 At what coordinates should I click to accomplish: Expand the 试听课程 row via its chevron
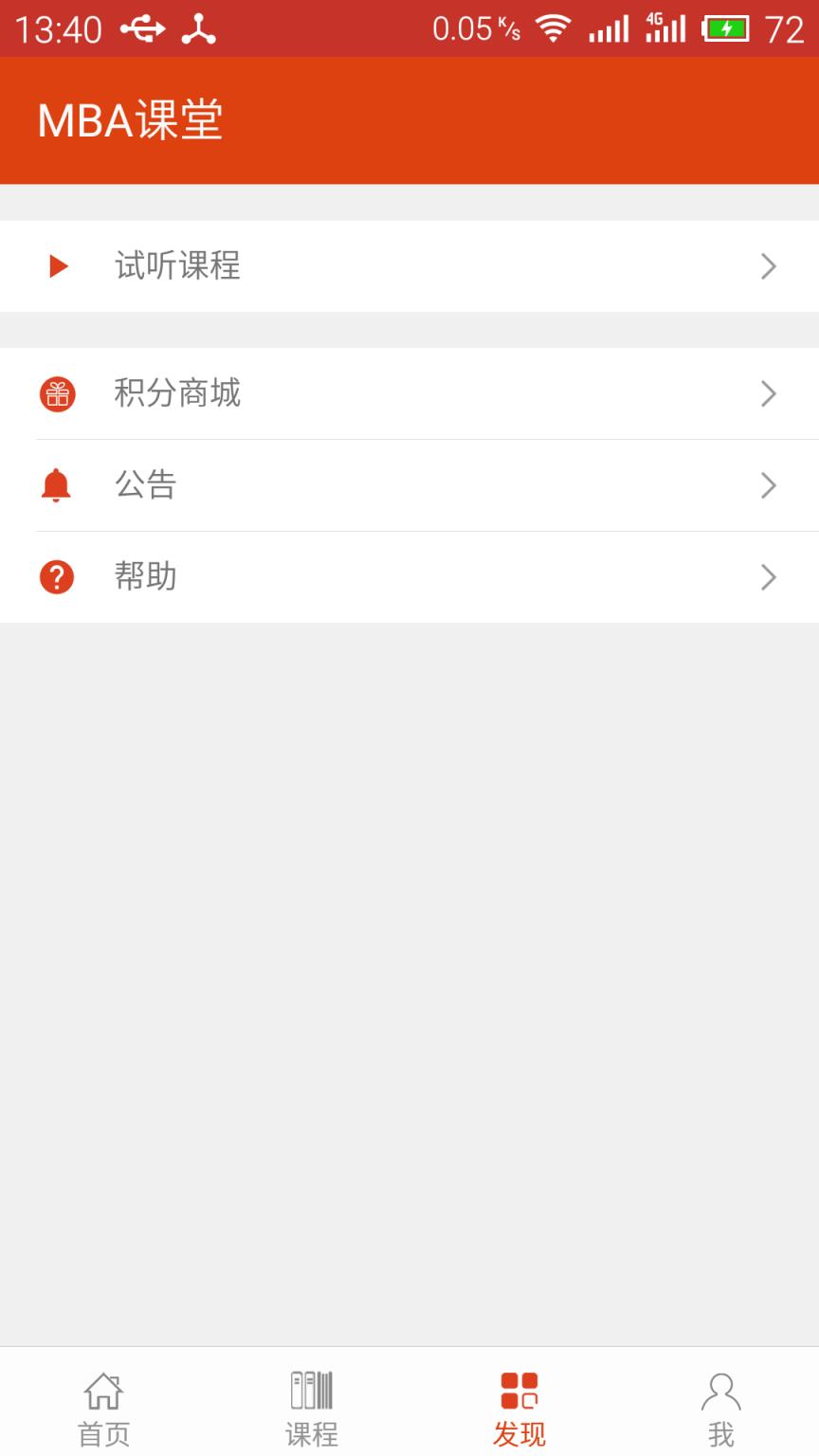point(769,266)
